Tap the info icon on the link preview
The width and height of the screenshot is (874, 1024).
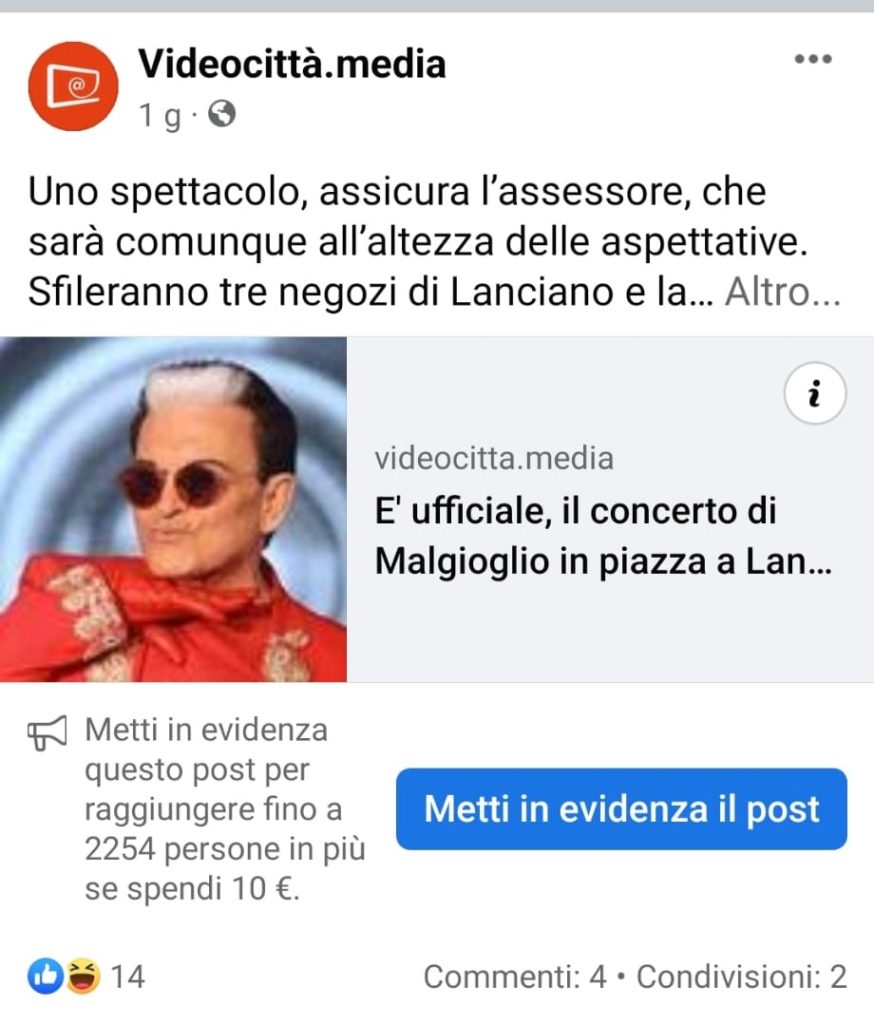(x=814, y=397)
